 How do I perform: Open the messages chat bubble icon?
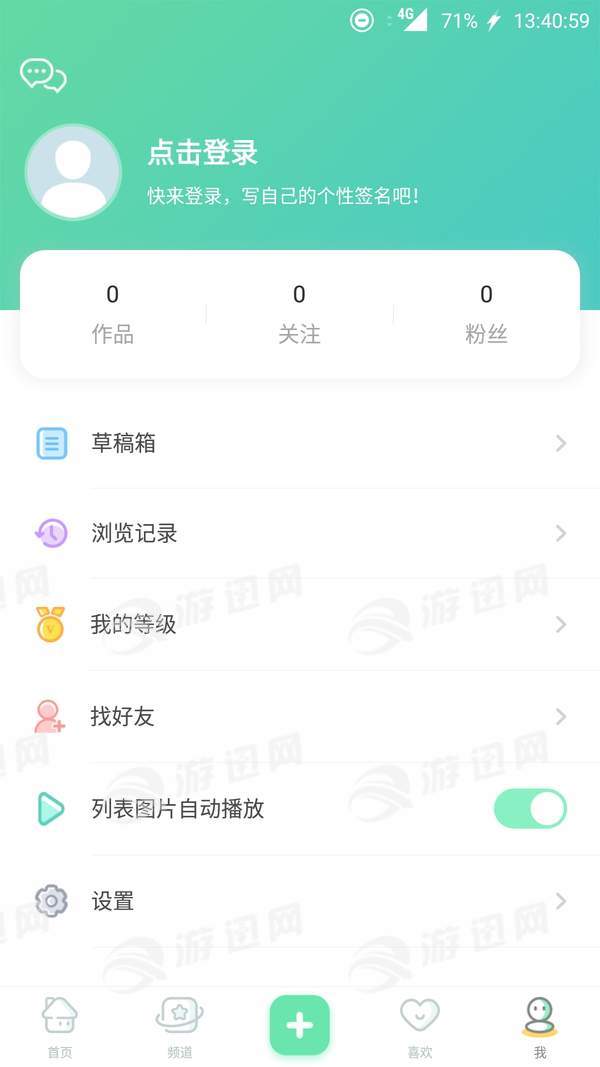coord(43,75)
